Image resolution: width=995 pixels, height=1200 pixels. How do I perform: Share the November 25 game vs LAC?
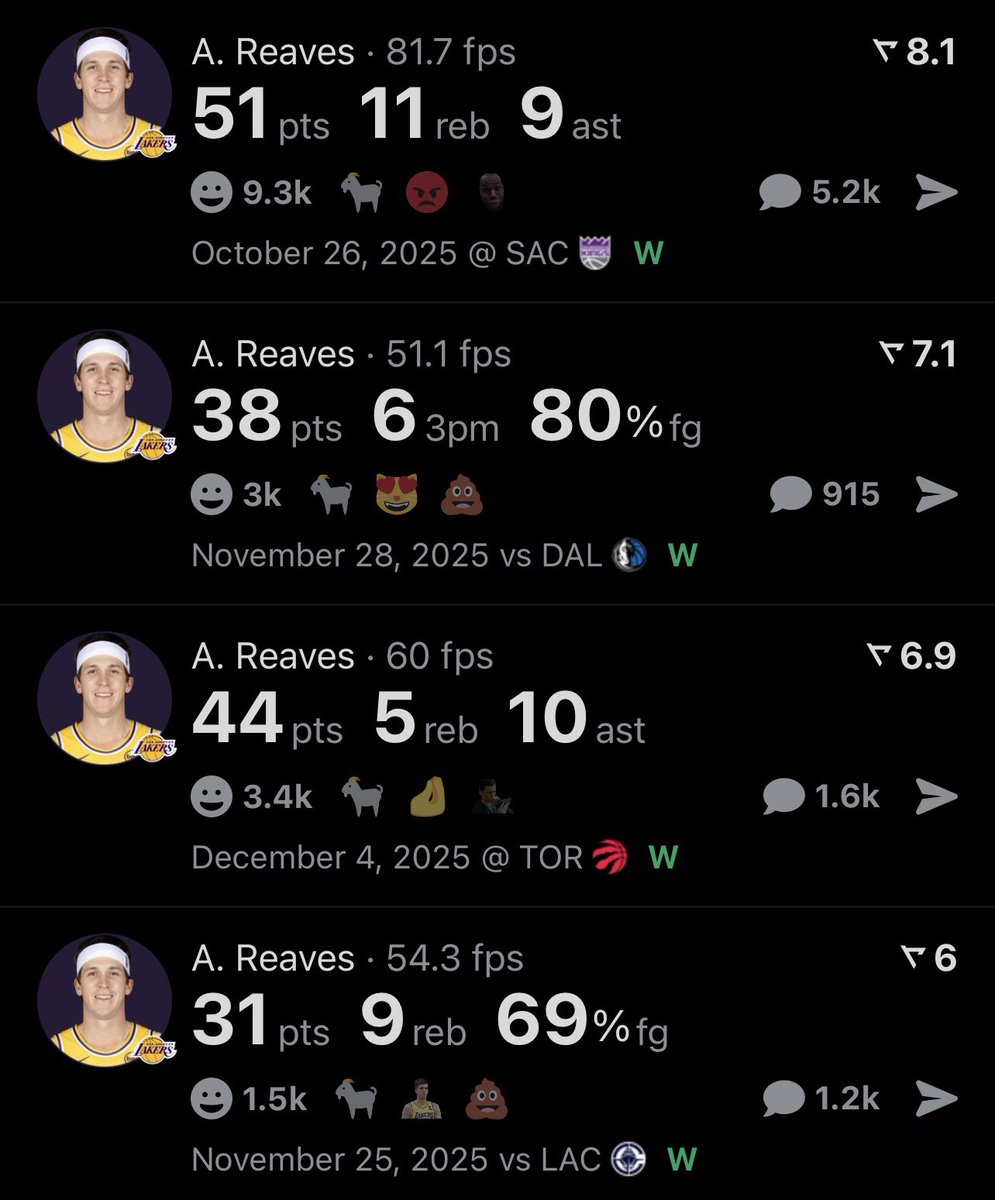point(936,1099)
